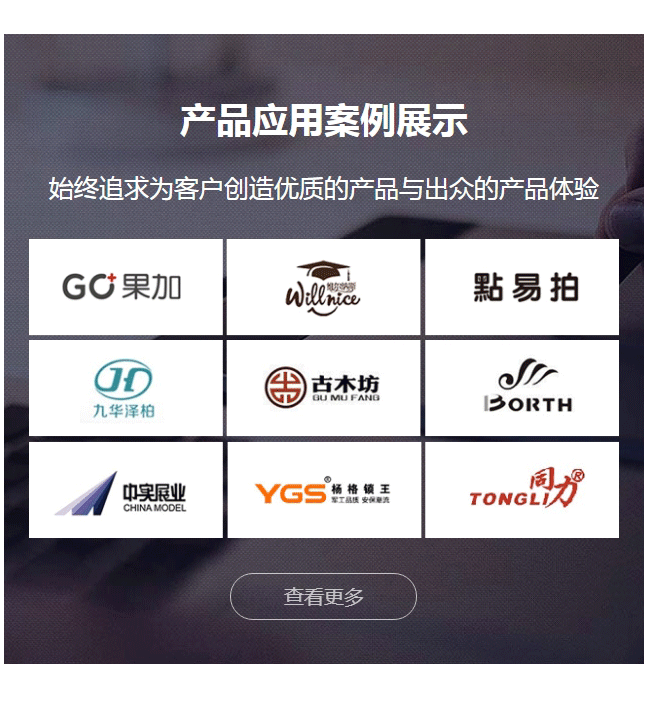Select the 中实展业 China Model tile
The height and width of the screenshot is (717, 648).
point(126,490)
